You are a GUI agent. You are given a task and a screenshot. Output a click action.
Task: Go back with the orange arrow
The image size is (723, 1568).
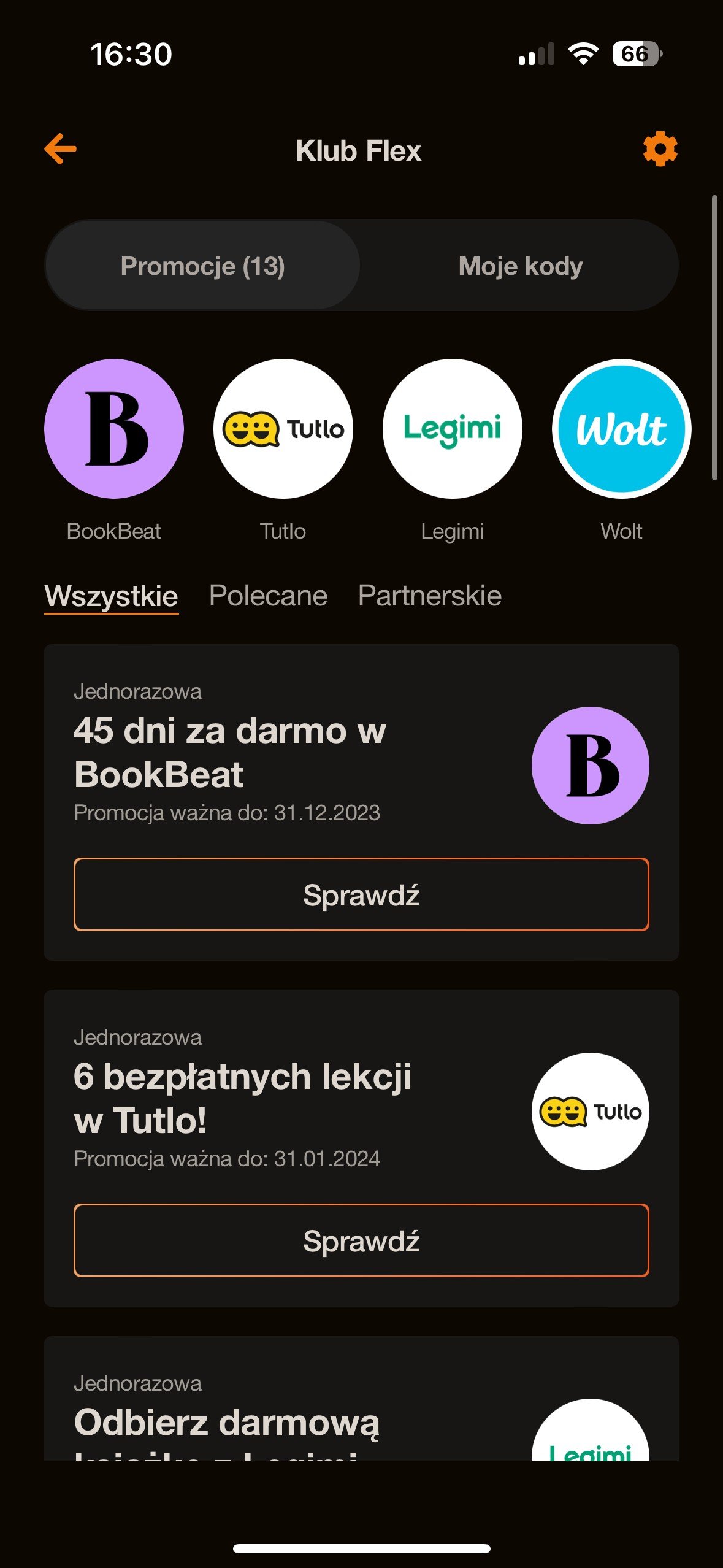pos(61,149)
